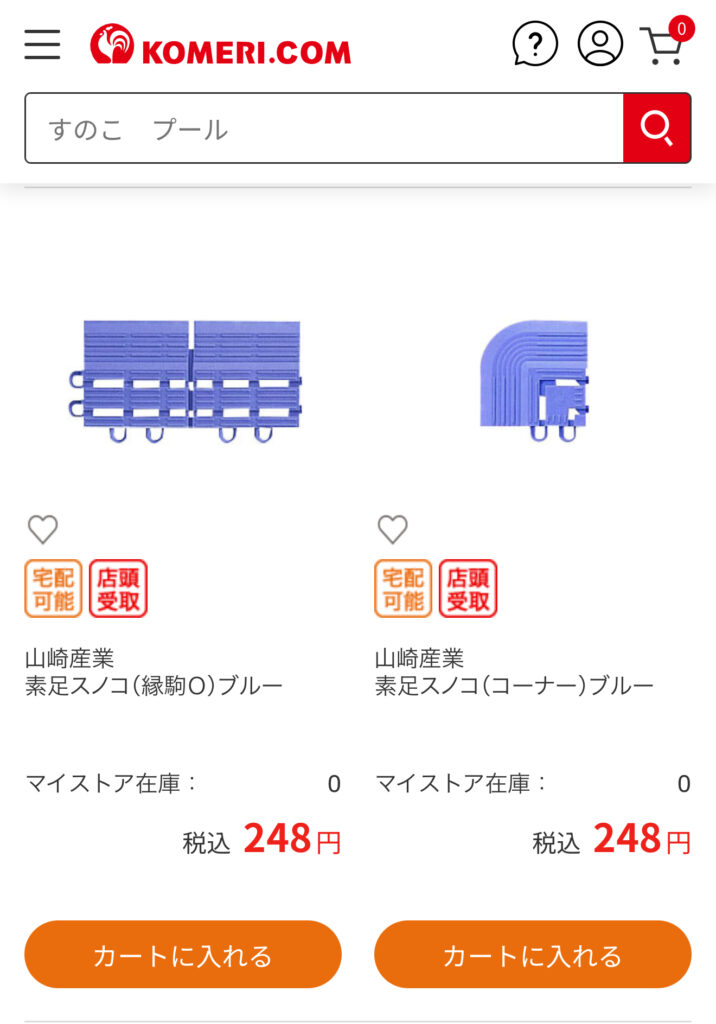This screenshot has height=1024, width=716.
Task: Open the help question mark icon
Action: point(535,44)
